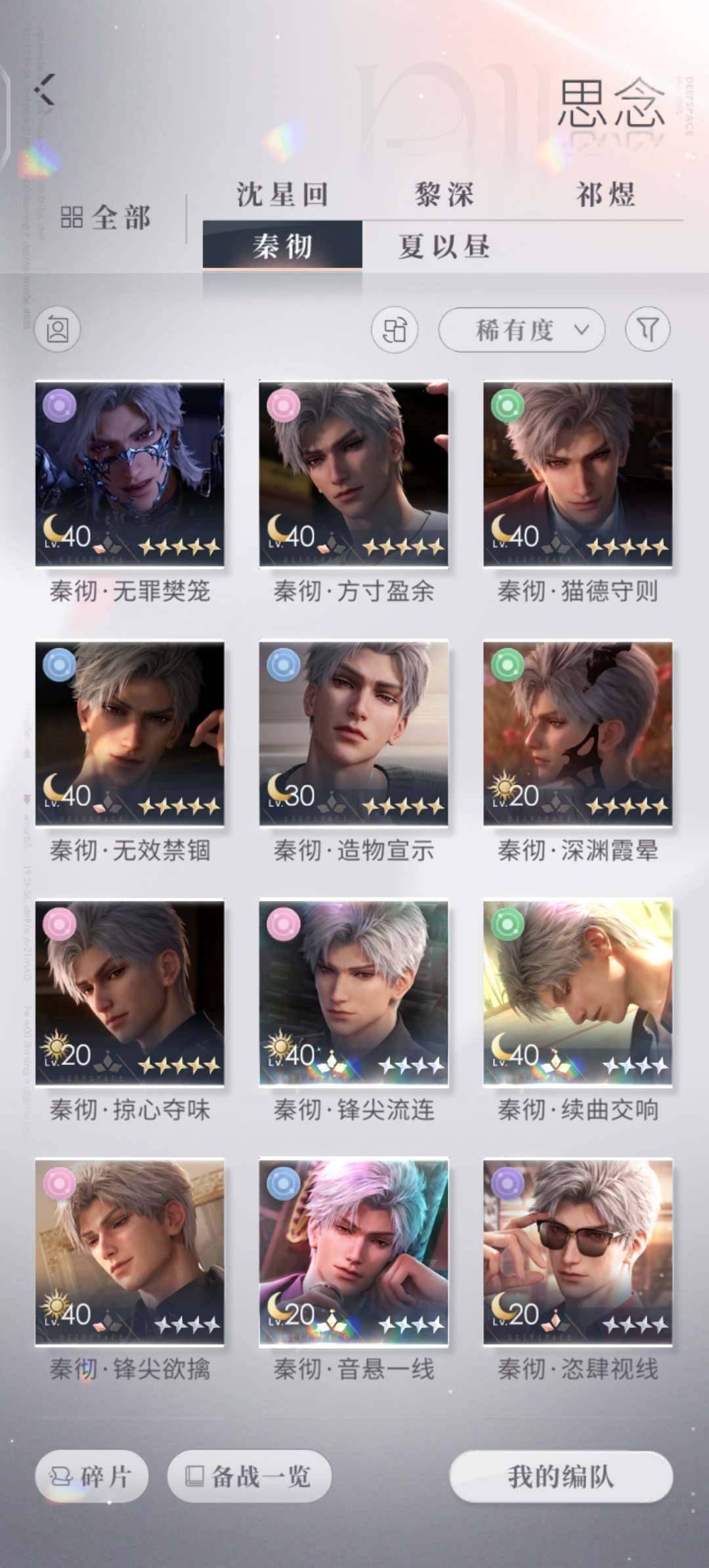Screen dimensions: 709x1568
Task: Switch to the 祁煜 tab
Action: coord(605,194)
